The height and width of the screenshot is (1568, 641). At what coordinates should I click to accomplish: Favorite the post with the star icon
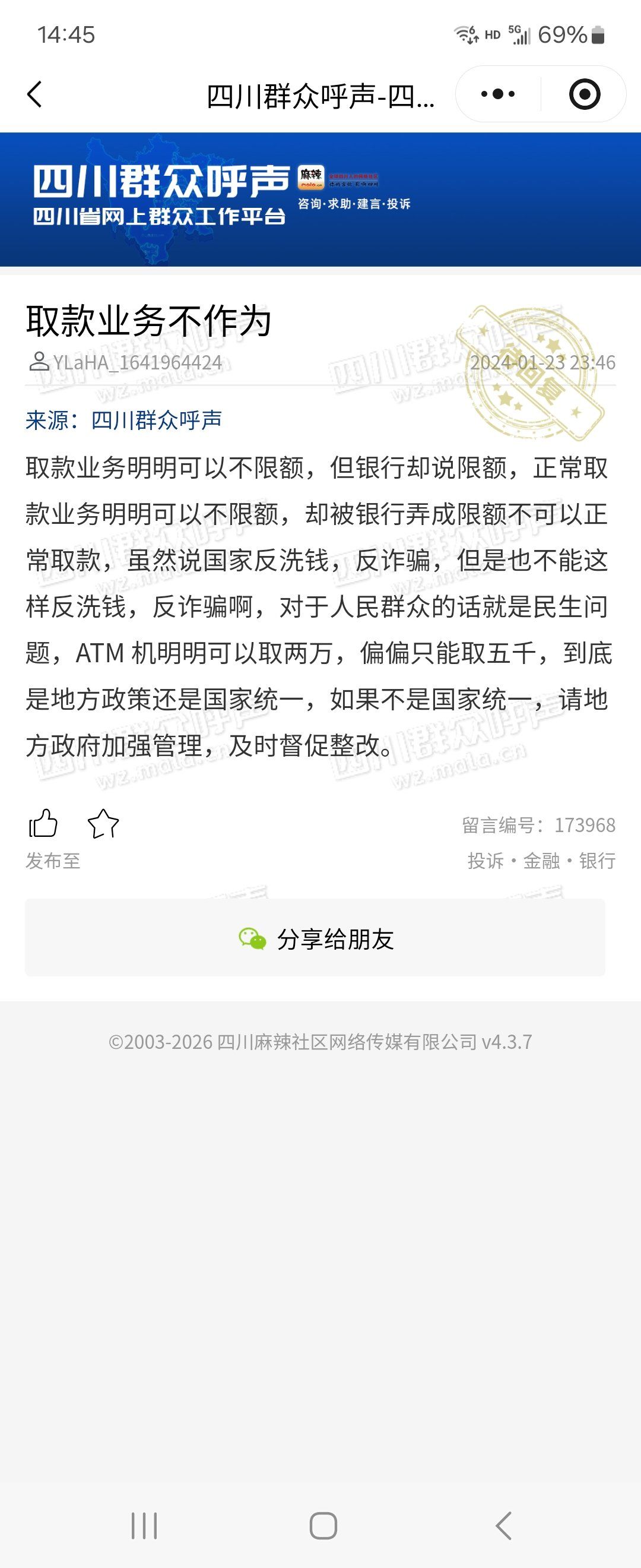click(103, 824)
